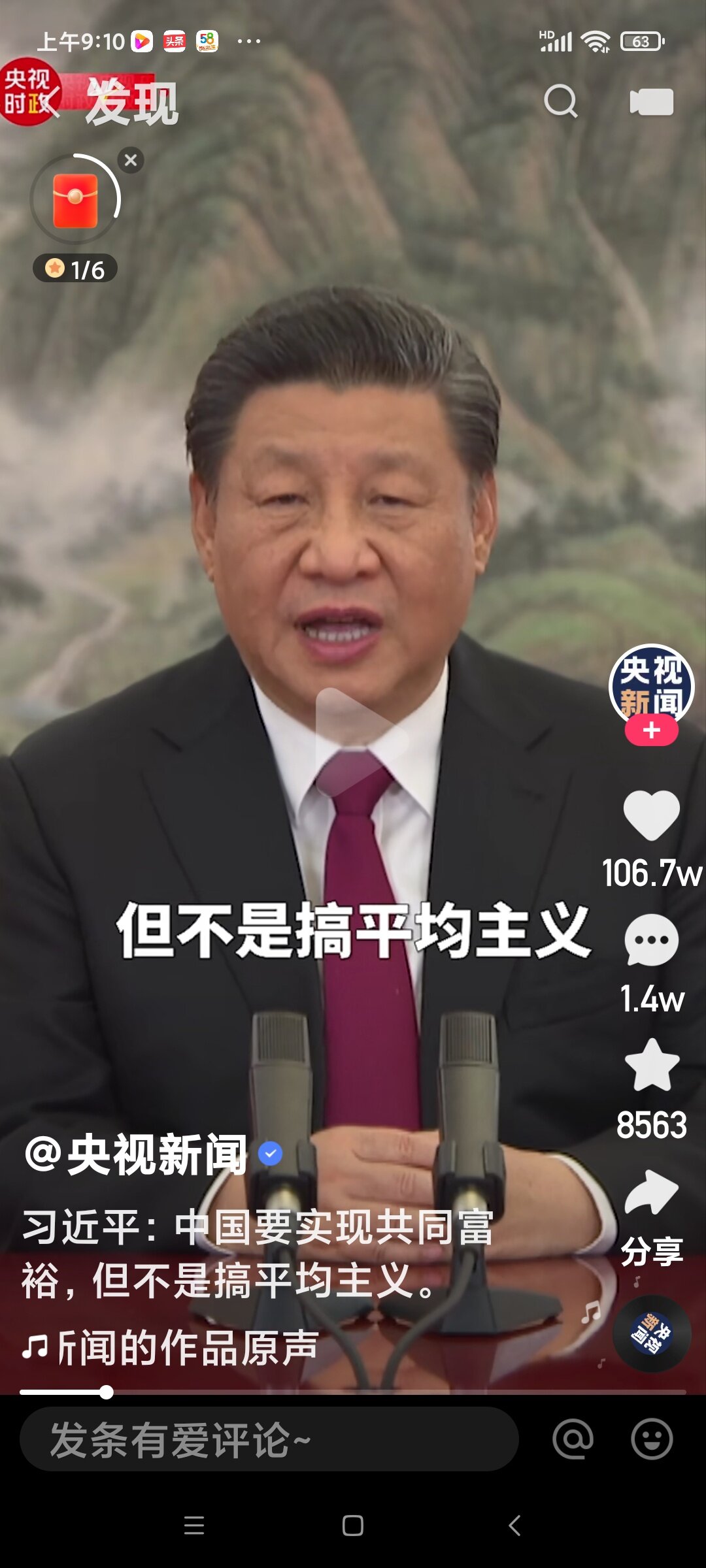
Task: Favorite this video with the star icon
Action: (x=652, y=1065)
